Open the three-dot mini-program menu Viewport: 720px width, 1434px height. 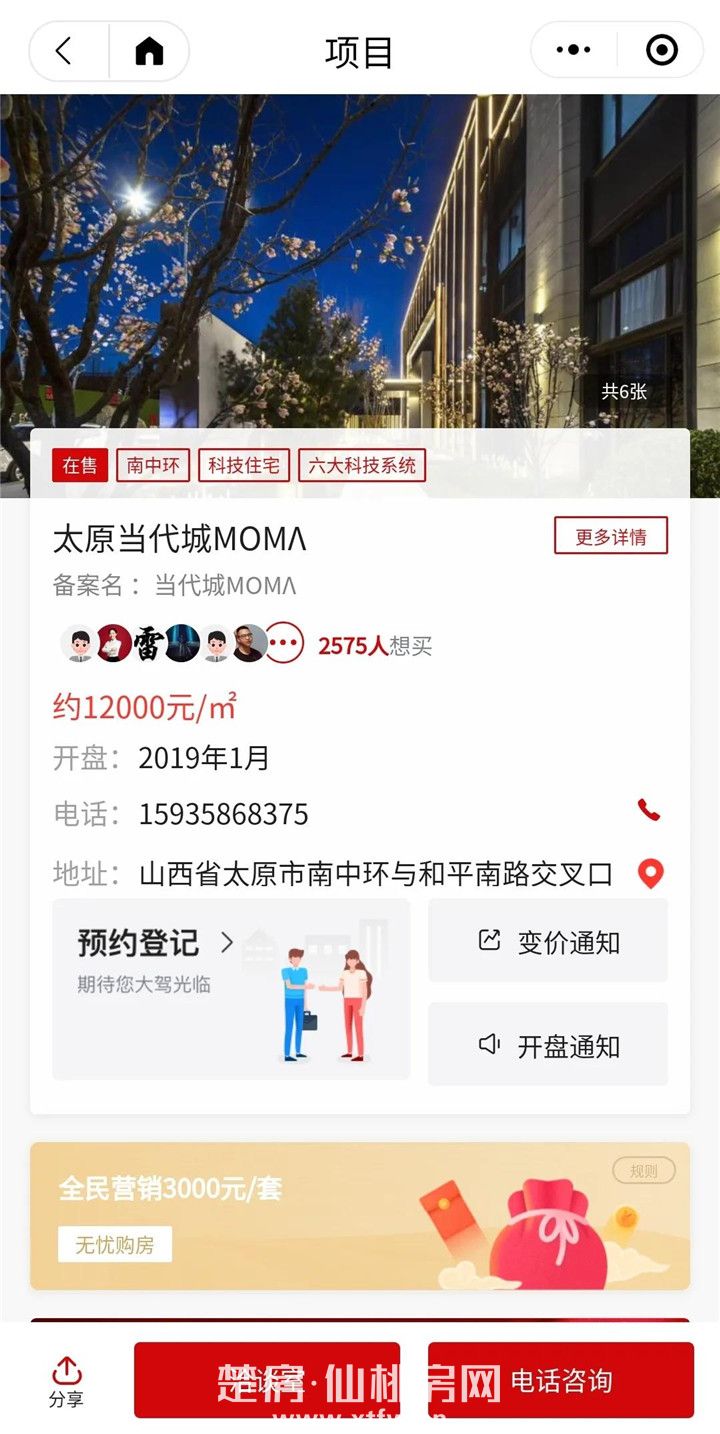pos(572,48)
